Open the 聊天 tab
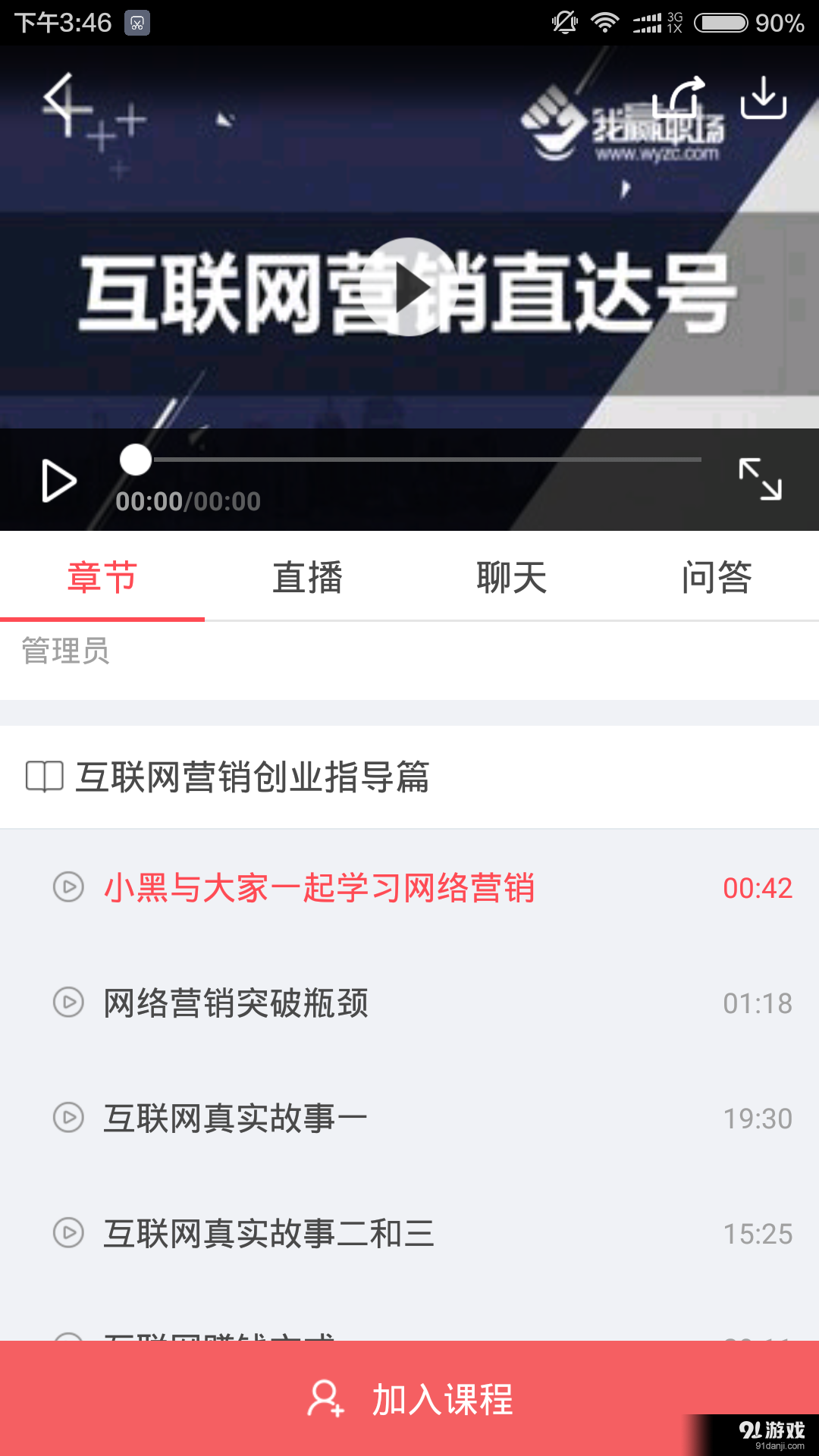 pyautogui.click(x=512, y=578)
